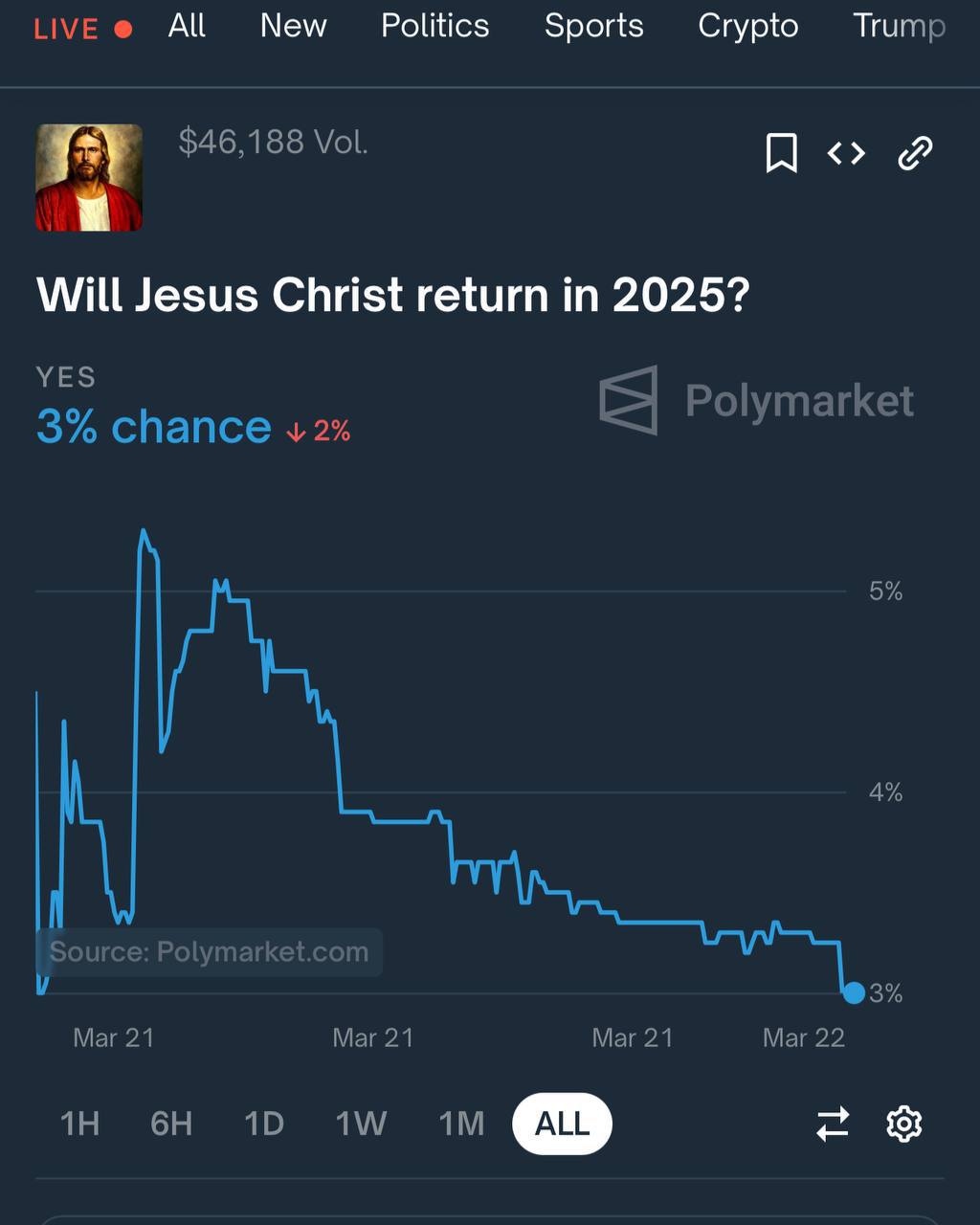The image size is (980, 1225).
Task: Switch to the Crypto tab
Action: [x=747, y=26]
